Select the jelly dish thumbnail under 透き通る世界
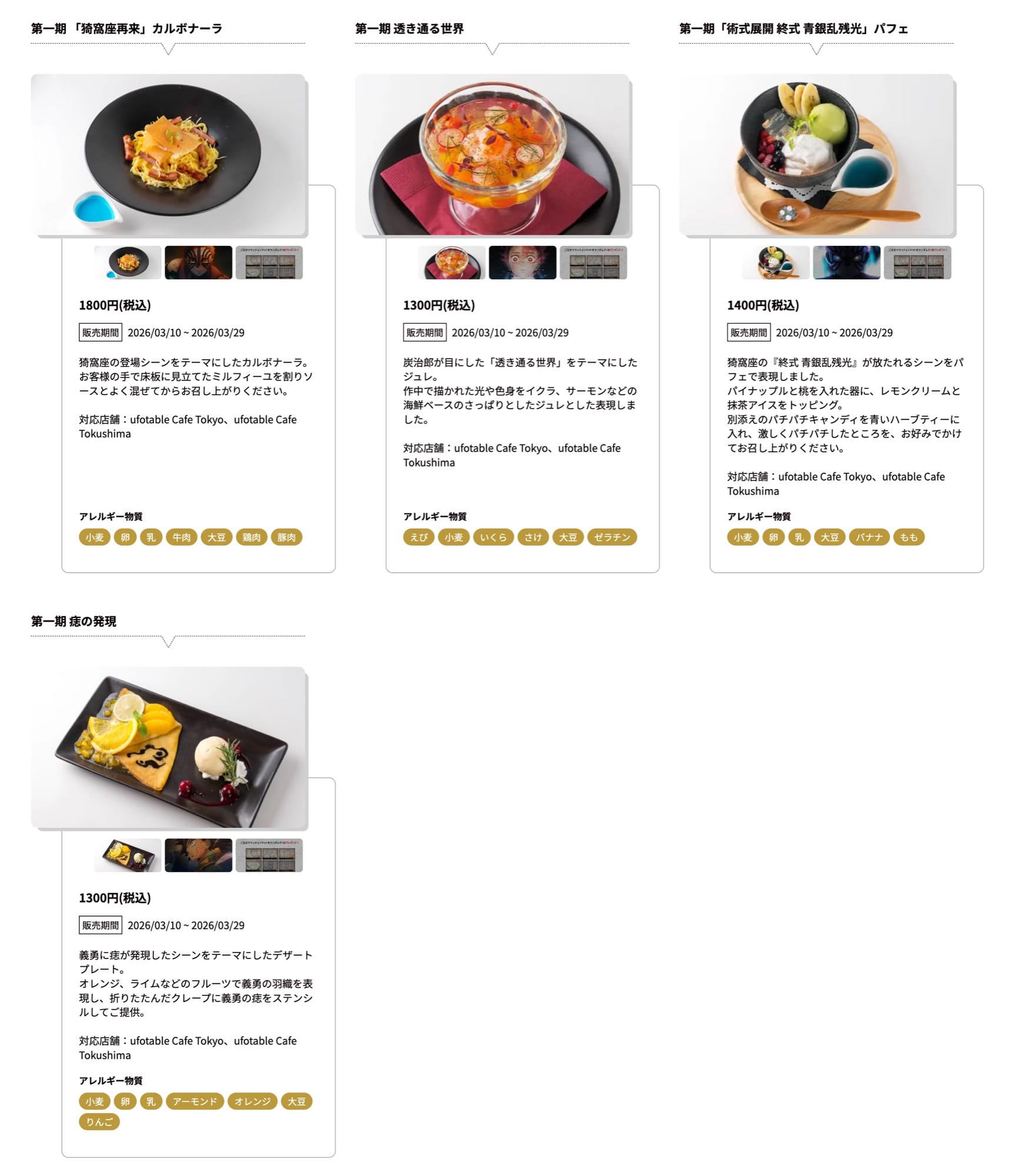This screenshot has height=1176, width=1026. tap(452, 262)
